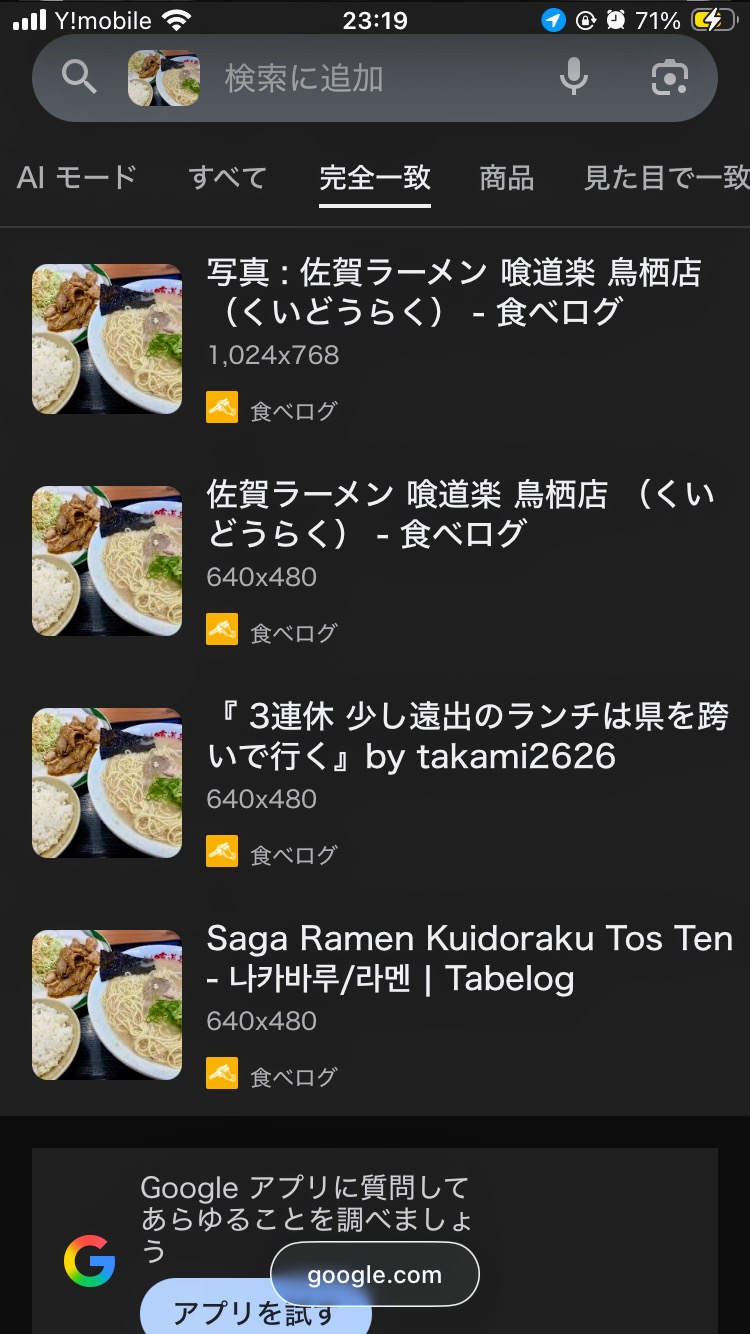
Task: Switch to the 商品 tab
Action: tap(507, 178)
